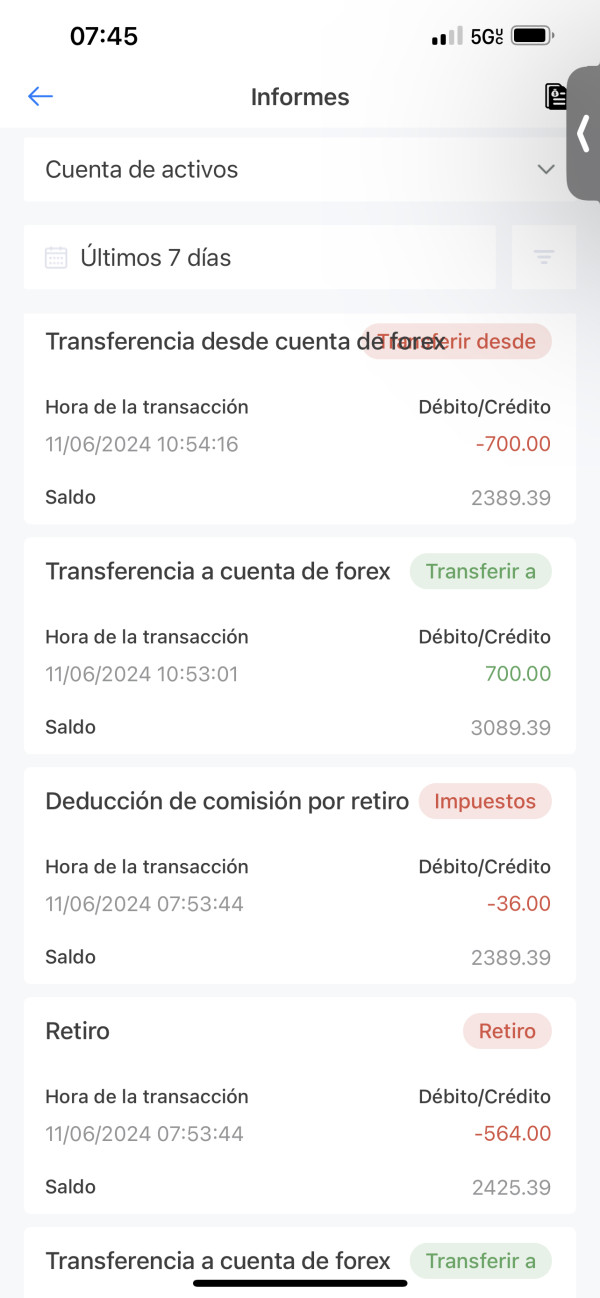600x1298 pixels.
Task: Open the filter options icon
Action: 544,257
